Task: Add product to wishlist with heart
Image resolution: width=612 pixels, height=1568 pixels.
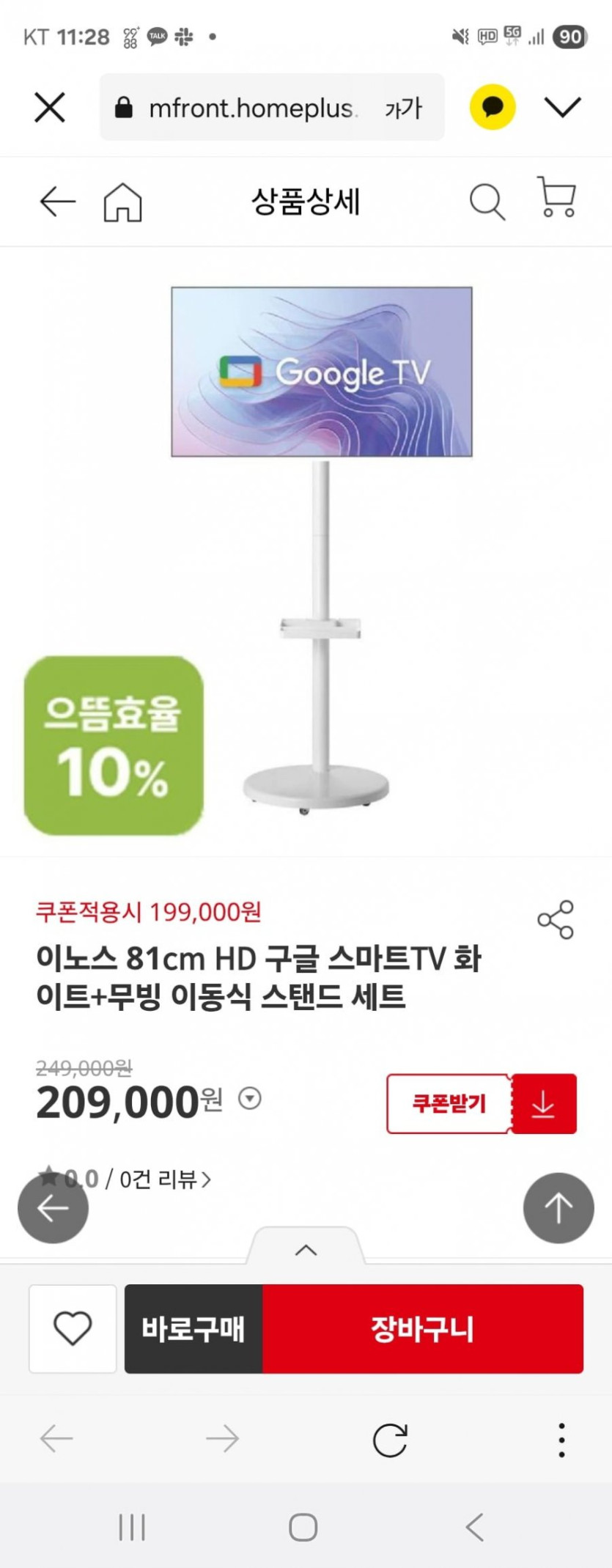Action: click(x=73, y=1328)
